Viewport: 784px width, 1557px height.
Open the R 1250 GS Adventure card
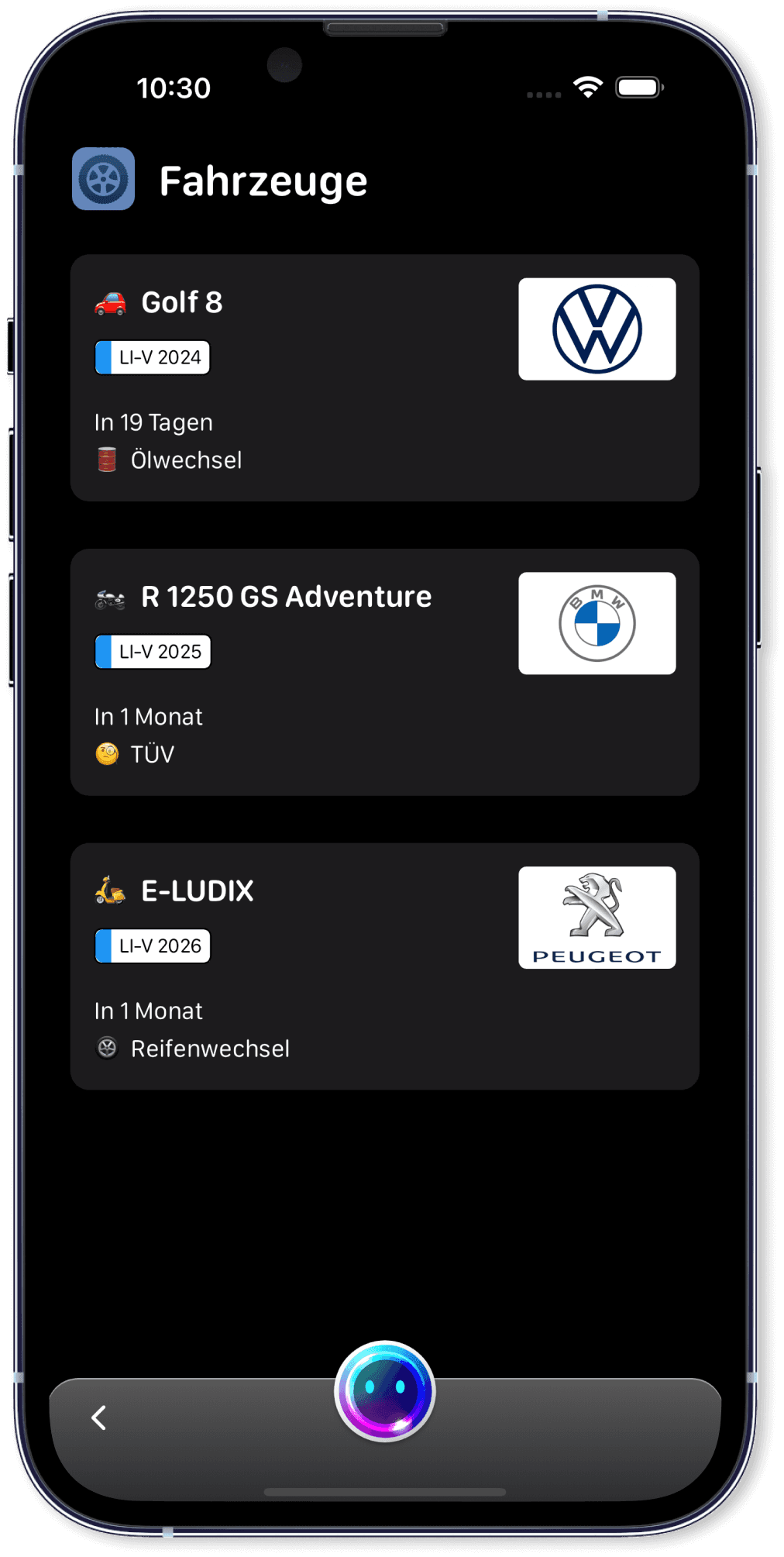[x=384, y=672]
